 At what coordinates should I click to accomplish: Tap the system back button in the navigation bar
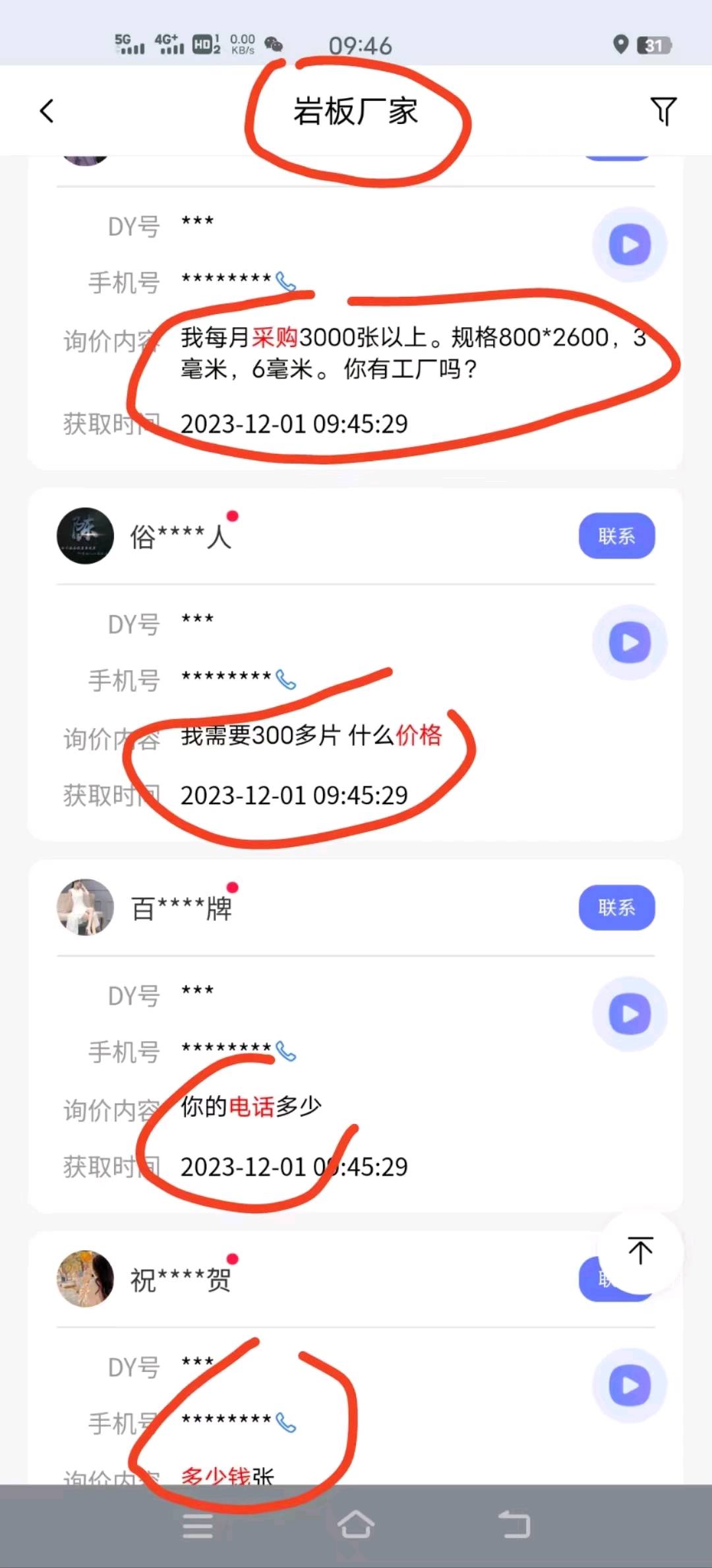(x=514, y=1524)
